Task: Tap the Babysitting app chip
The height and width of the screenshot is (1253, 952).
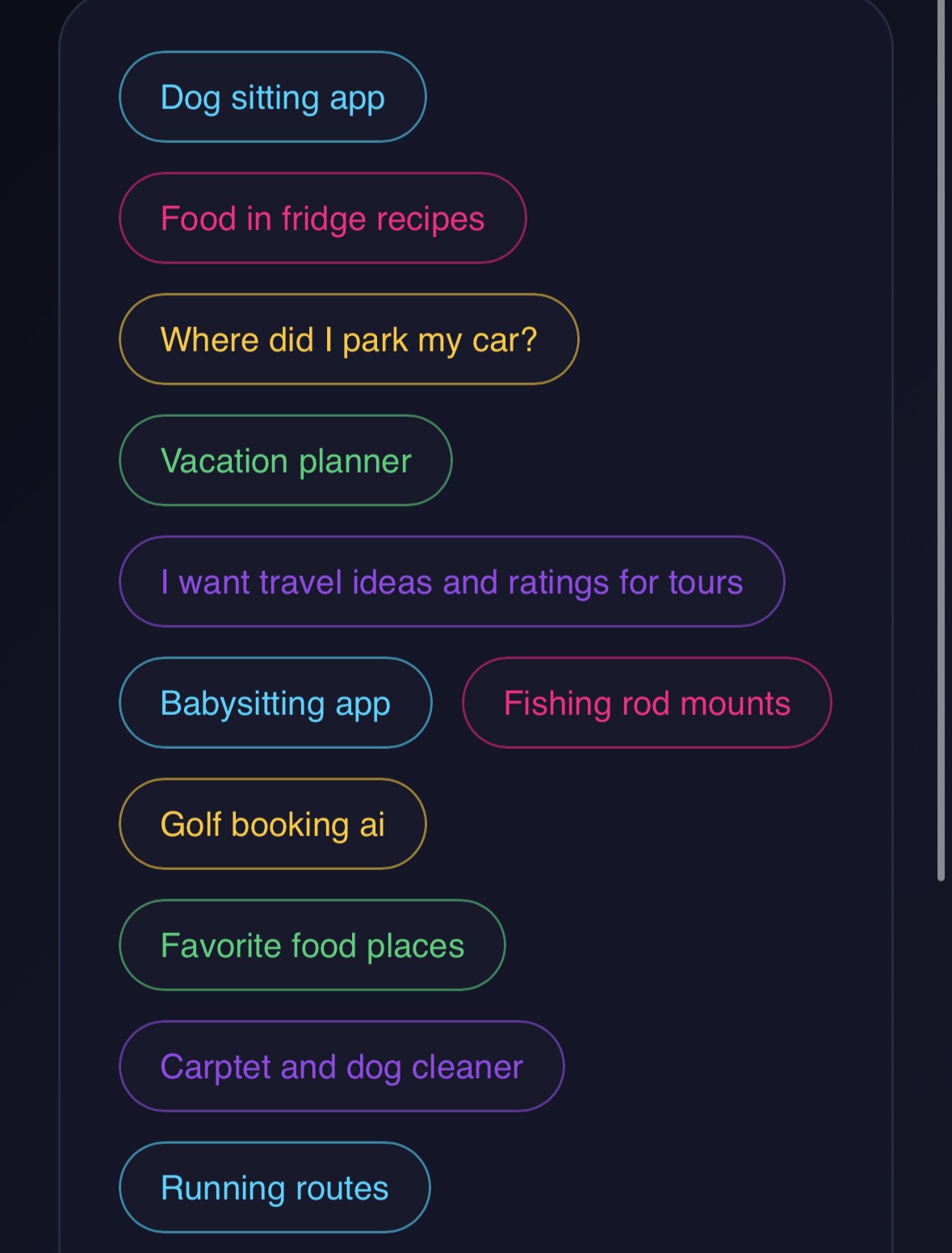Action: [275, 703]
